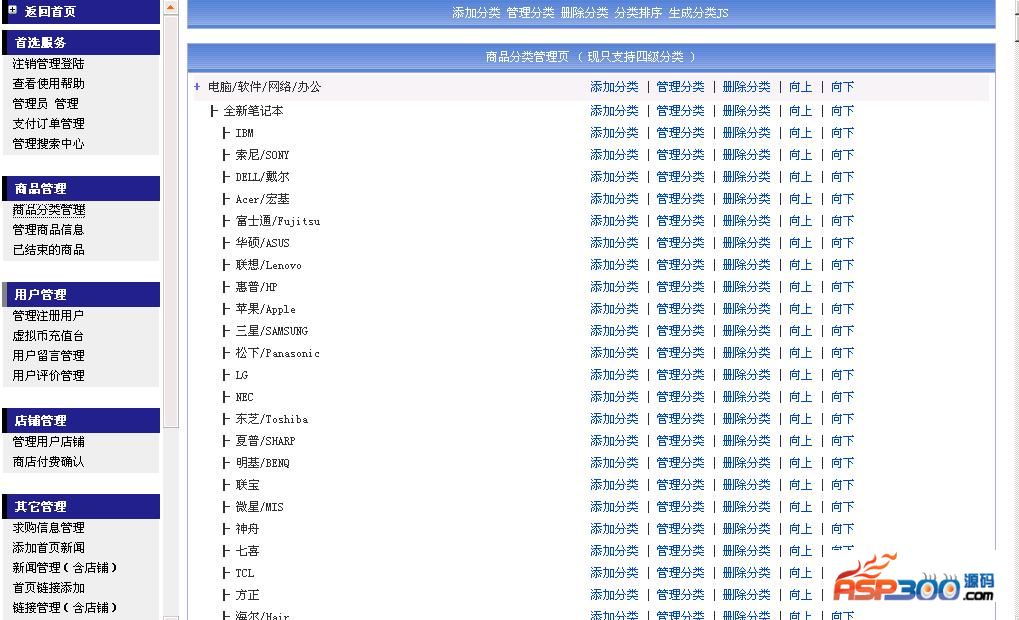Open 管理注册用户 sidebar link
The width and height of the screenshot is (1019, 620).
(x=48, y=316)
